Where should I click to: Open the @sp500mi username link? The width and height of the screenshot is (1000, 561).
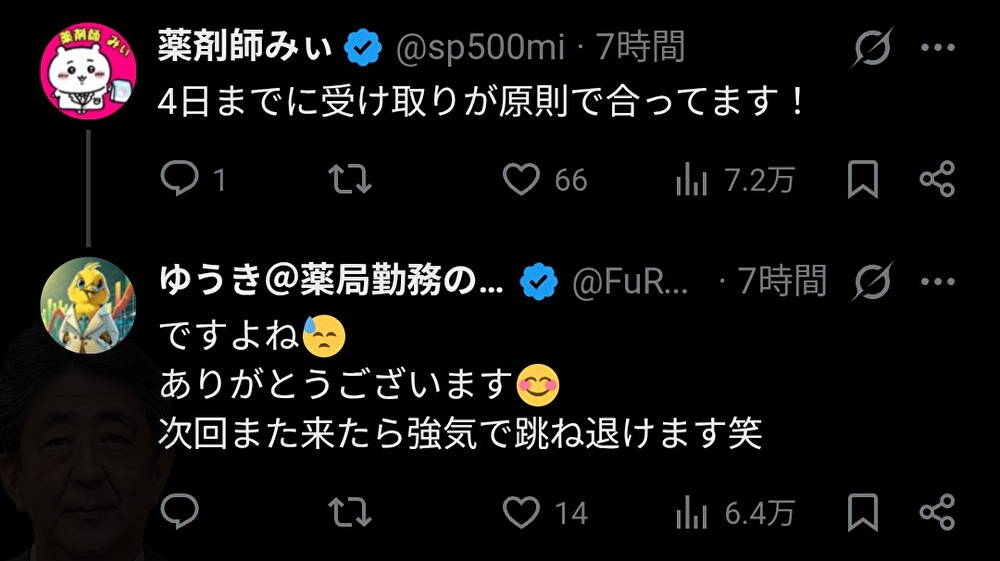coord(480,48)
